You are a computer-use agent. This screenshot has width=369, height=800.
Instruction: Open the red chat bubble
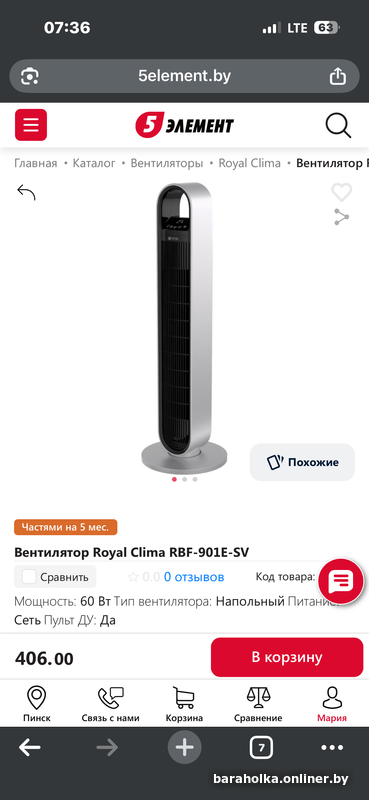[x=340, y=581]
